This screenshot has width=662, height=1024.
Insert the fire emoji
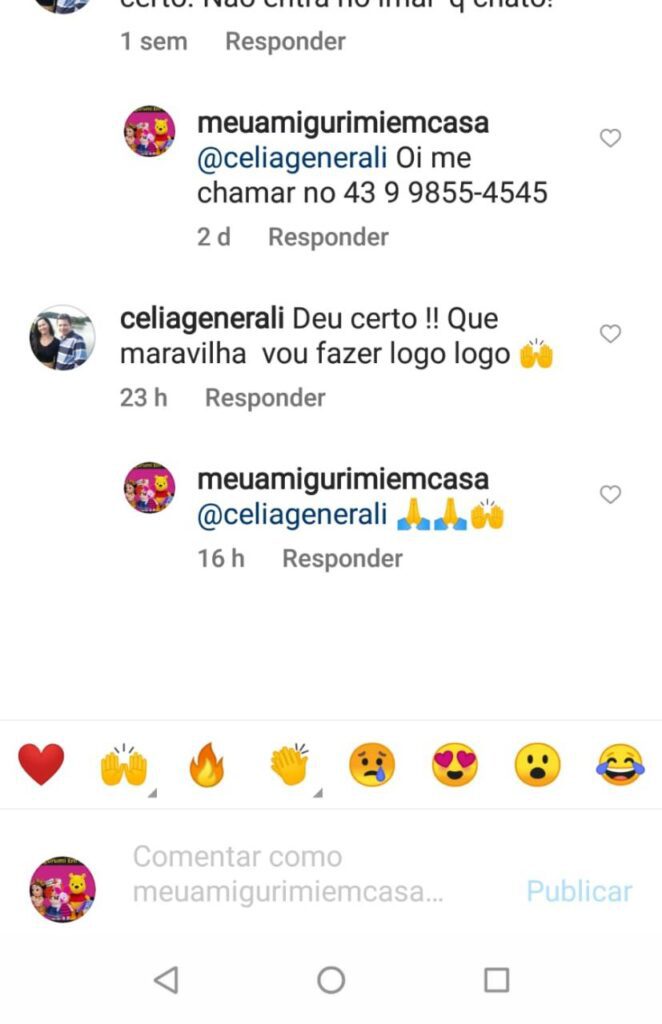(207, 766)
